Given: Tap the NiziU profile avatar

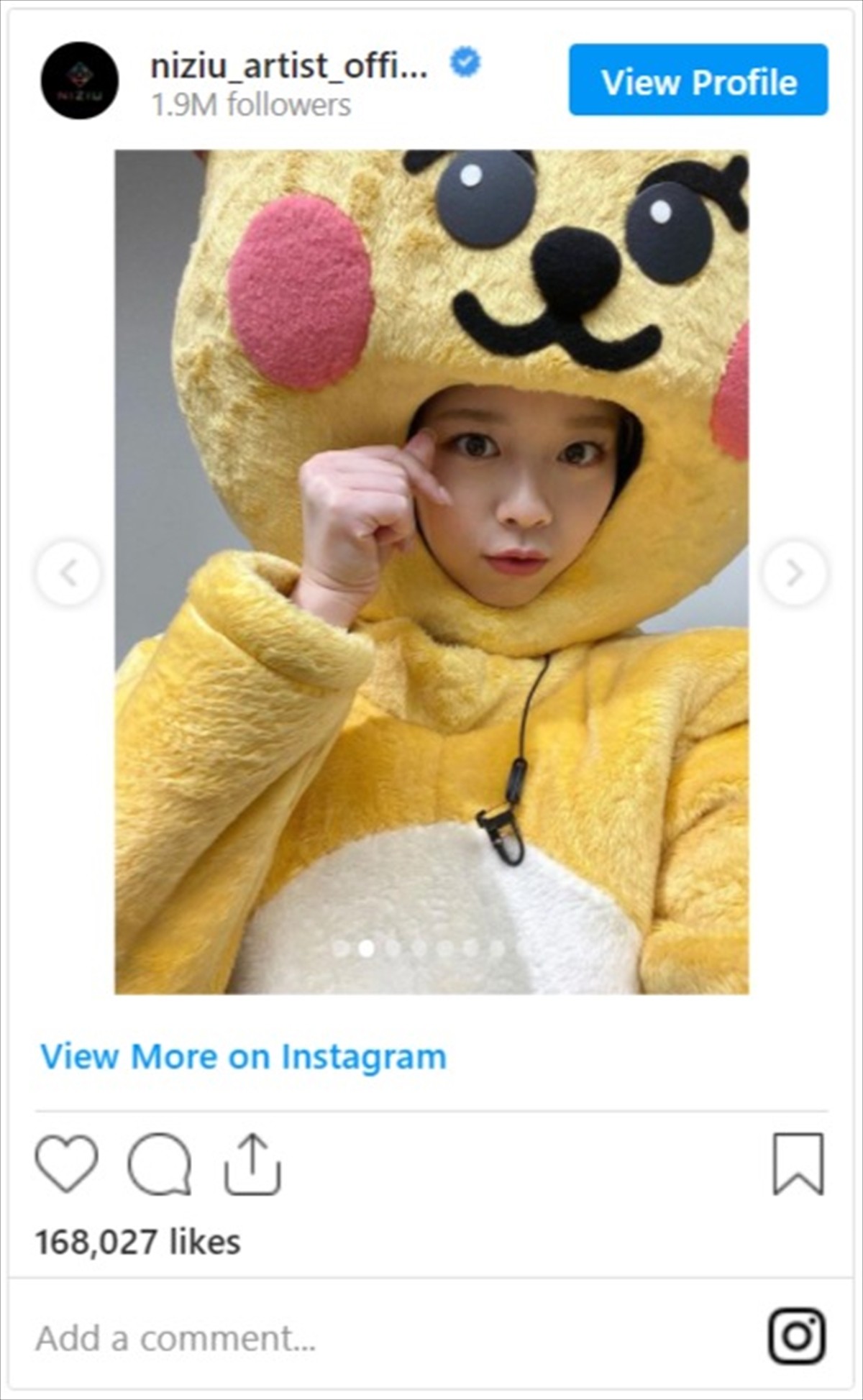Looking at the screenshot, I should (x=79, y=80).
